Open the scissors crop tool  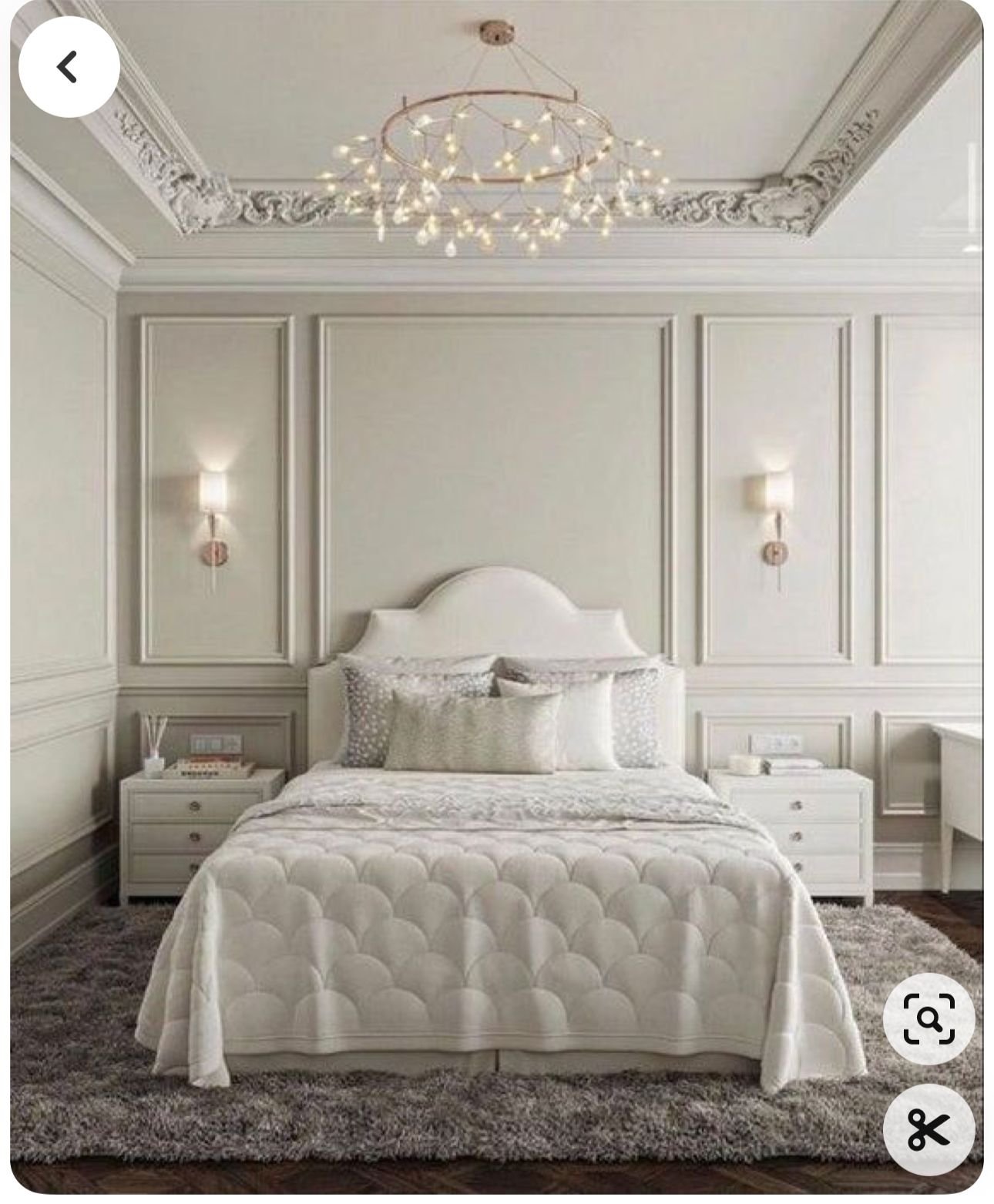coord(929,1129)
